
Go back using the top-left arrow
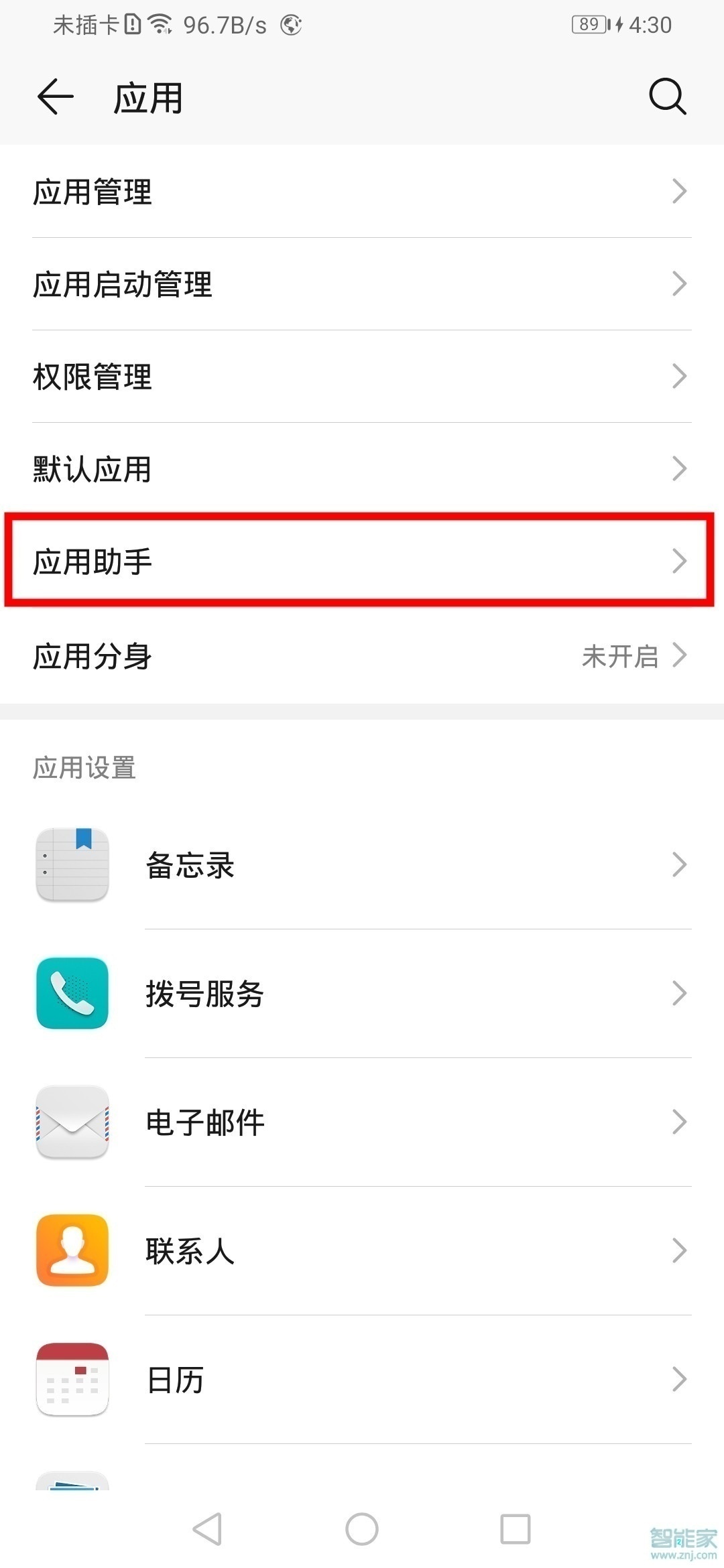56,97
